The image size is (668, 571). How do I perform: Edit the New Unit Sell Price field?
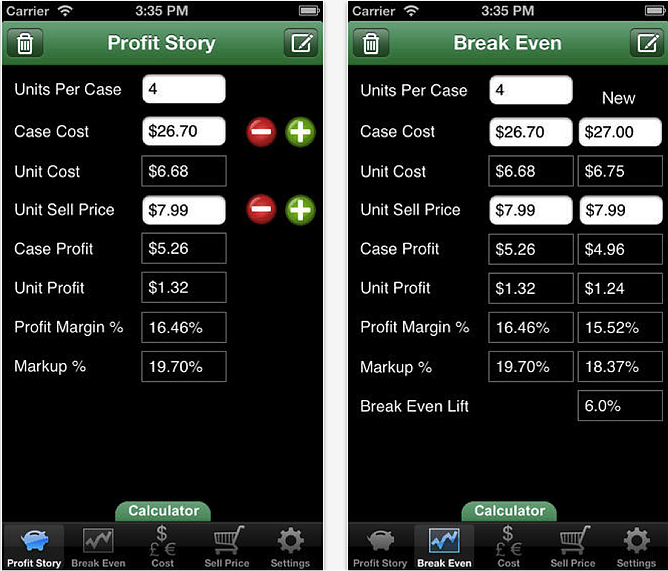point(619,210)
